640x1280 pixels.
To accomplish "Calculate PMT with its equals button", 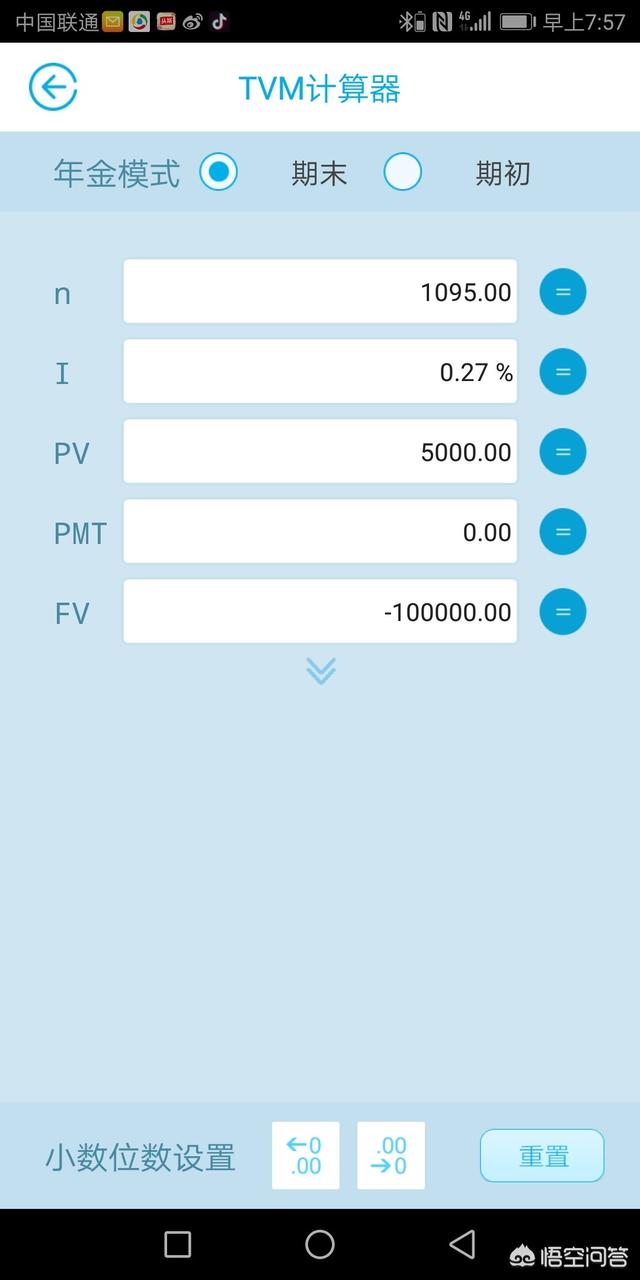I will click(x=562, y=532).
